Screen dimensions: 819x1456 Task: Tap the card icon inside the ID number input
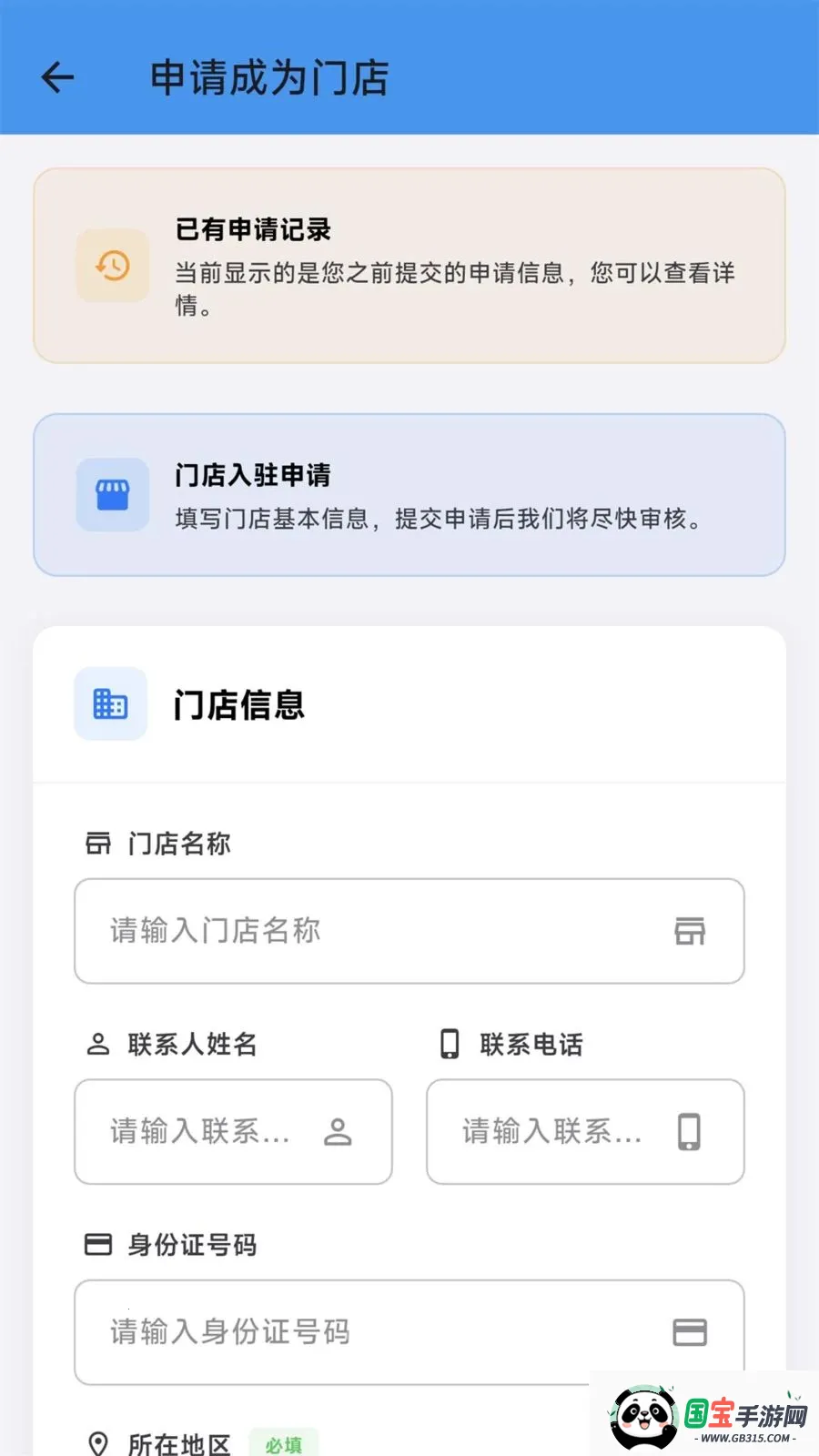point(692,1331)
